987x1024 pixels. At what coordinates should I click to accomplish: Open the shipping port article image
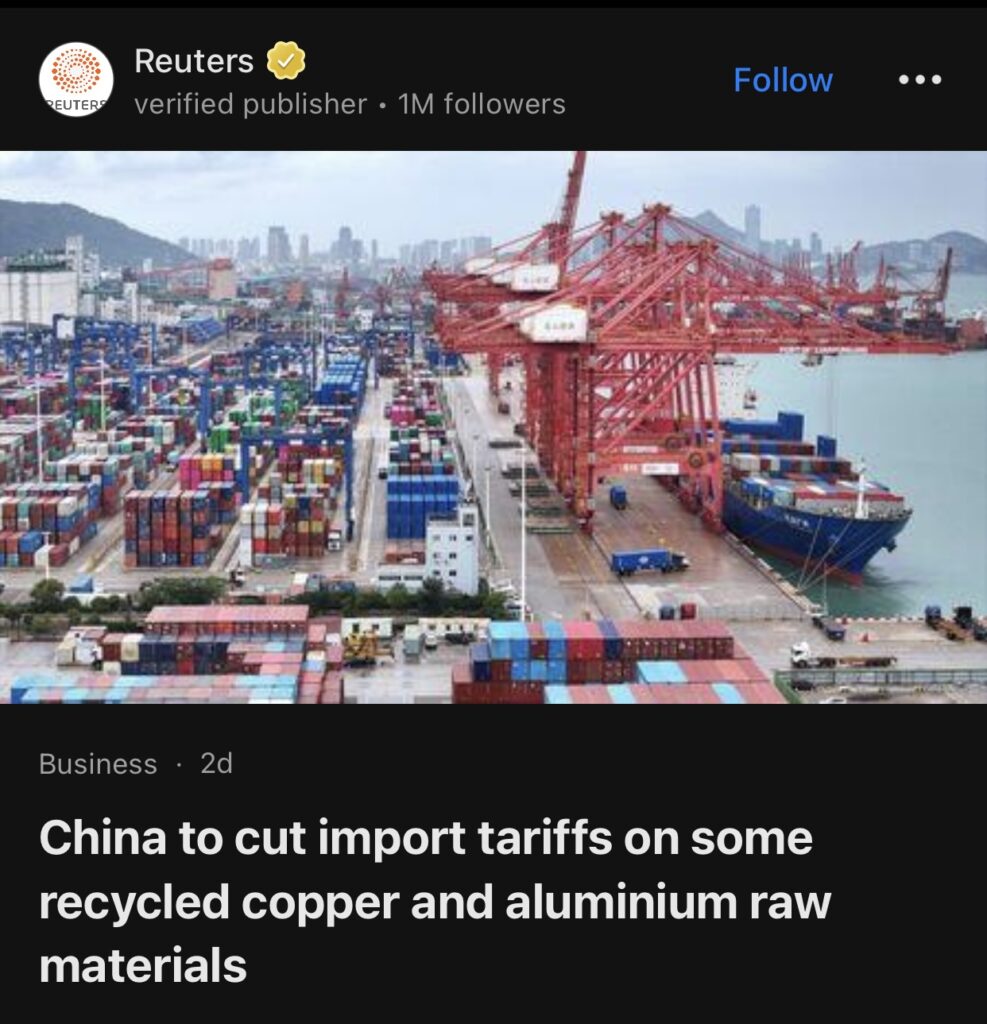493,427
